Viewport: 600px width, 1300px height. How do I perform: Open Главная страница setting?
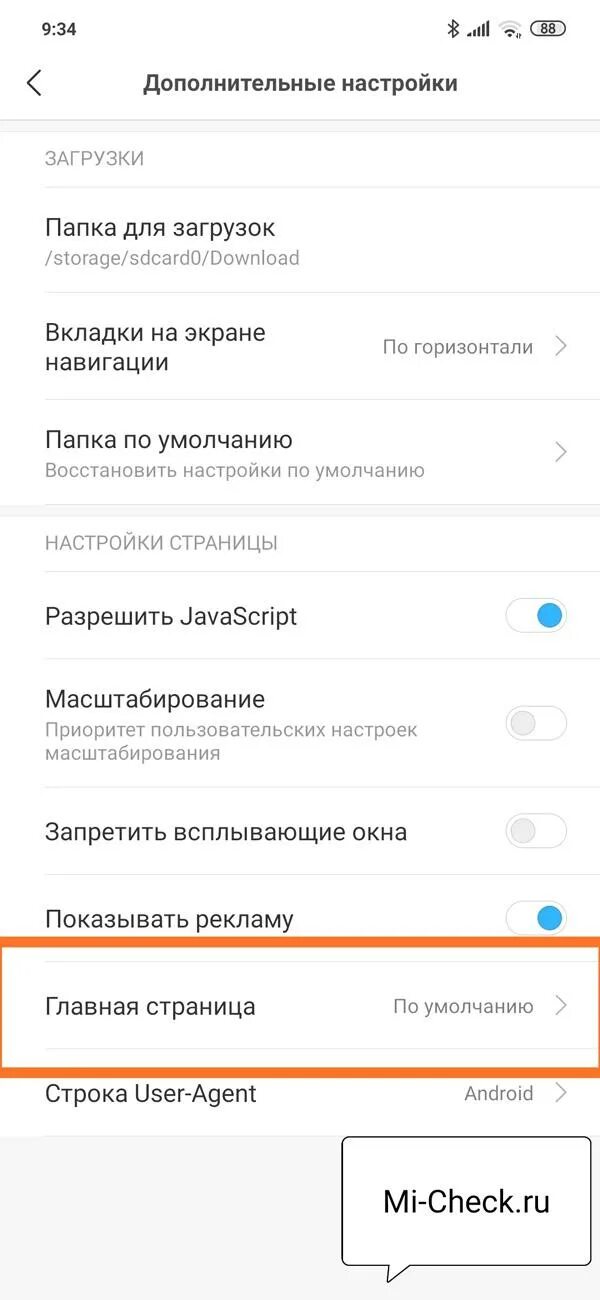point(300,1006)
